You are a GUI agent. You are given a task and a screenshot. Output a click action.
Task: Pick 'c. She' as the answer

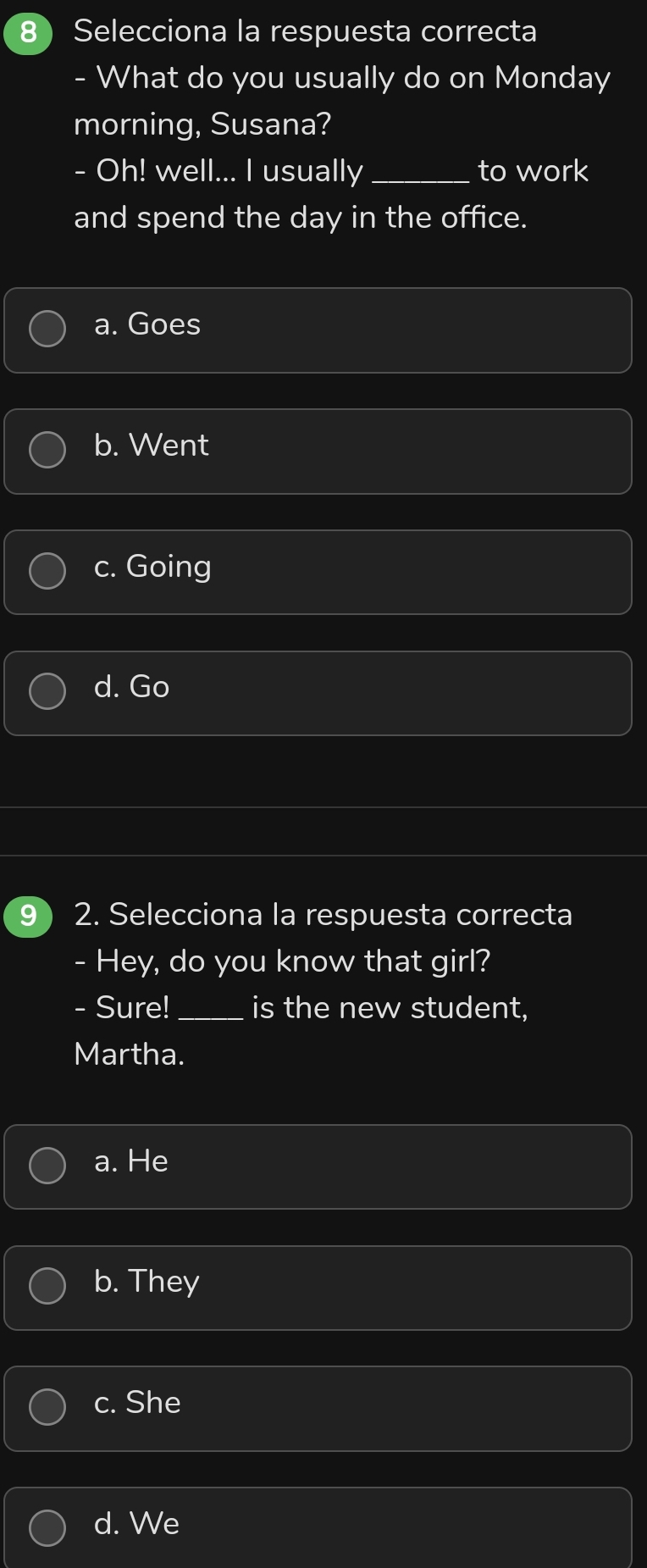pyautogui.click(x=47, y=1408)
